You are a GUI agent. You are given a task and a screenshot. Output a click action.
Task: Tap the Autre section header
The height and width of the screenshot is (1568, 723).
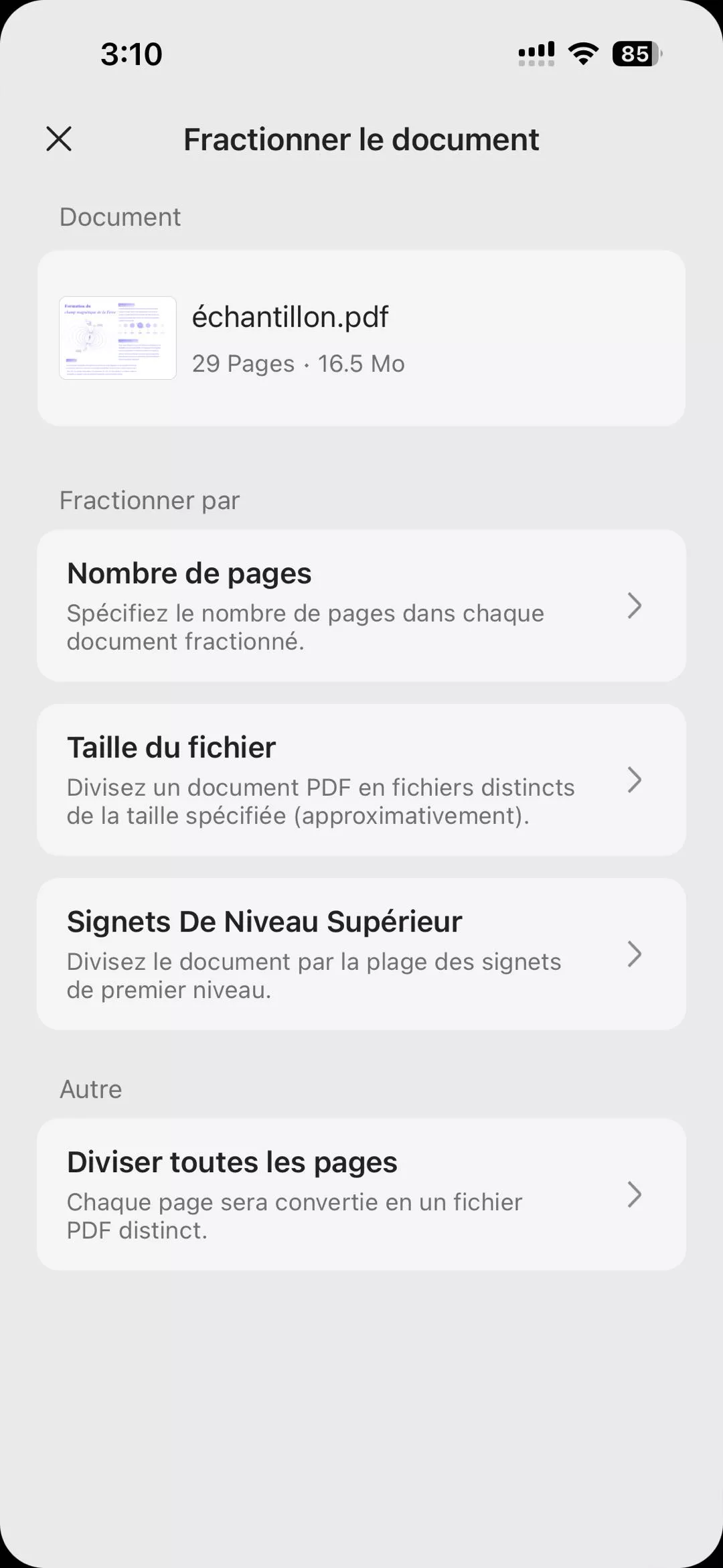point(90,1088)
